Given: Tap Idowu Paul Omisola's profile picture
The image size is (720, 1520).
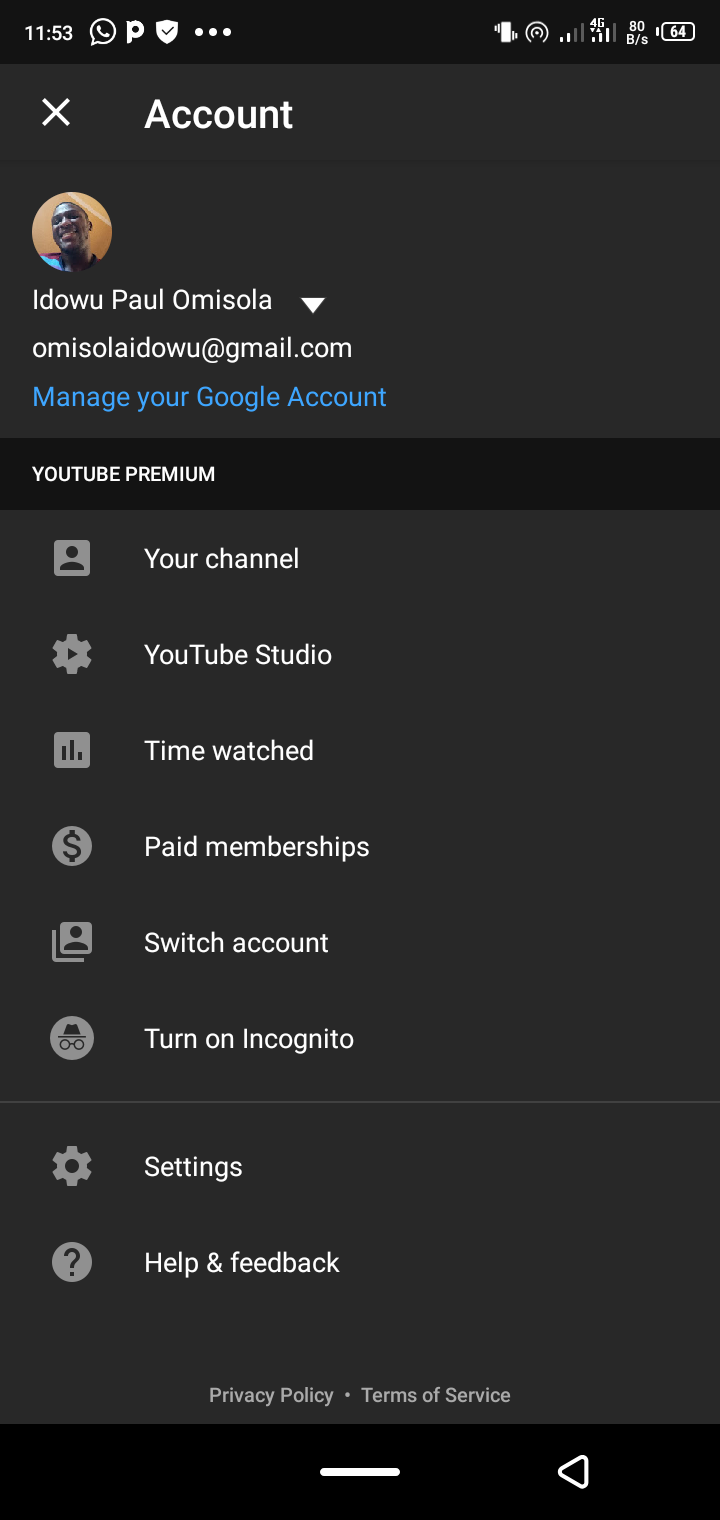Looking at the screenshot, I should 71,231.
